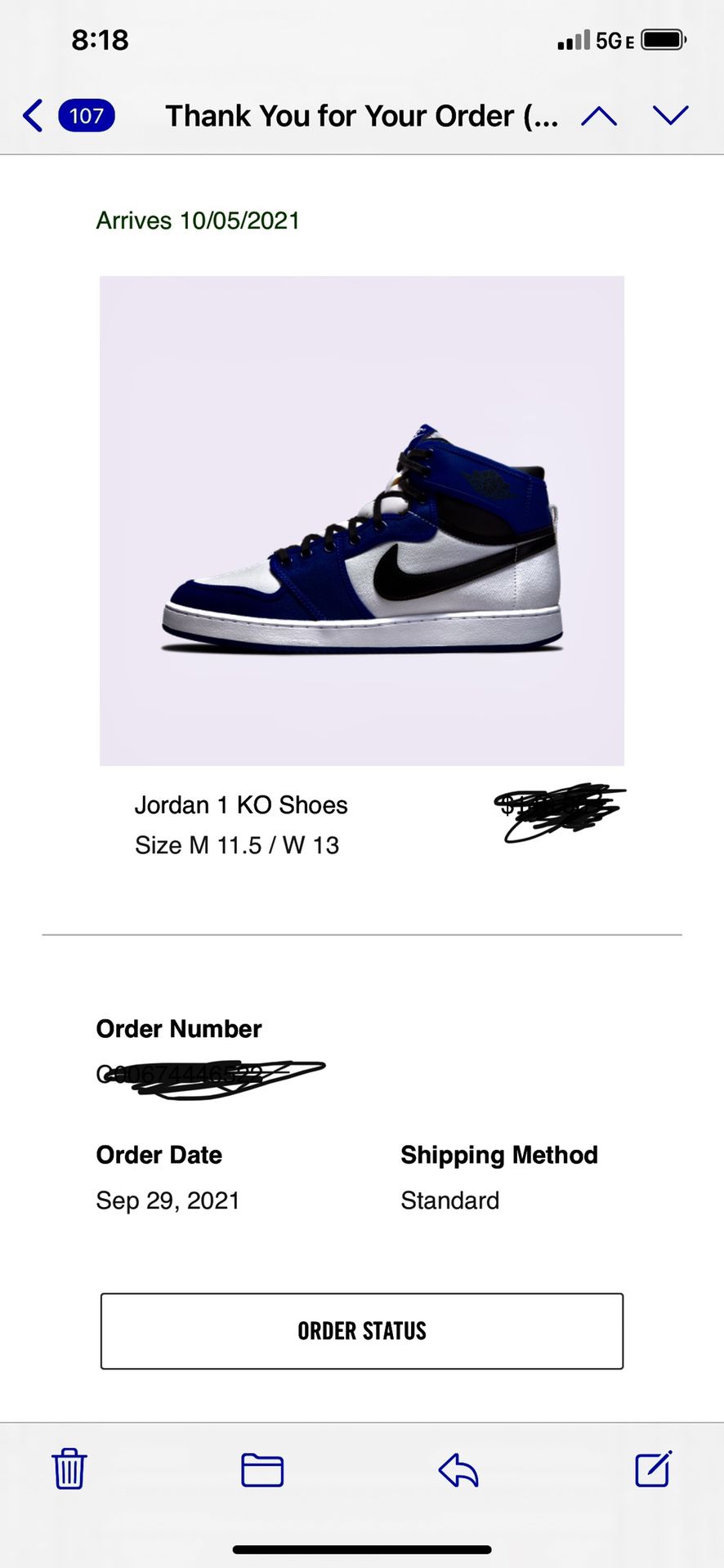Tap the Shipping Method label
Image resolution: width=724 pixels, height=1568 pixels.
point(498,1155)
